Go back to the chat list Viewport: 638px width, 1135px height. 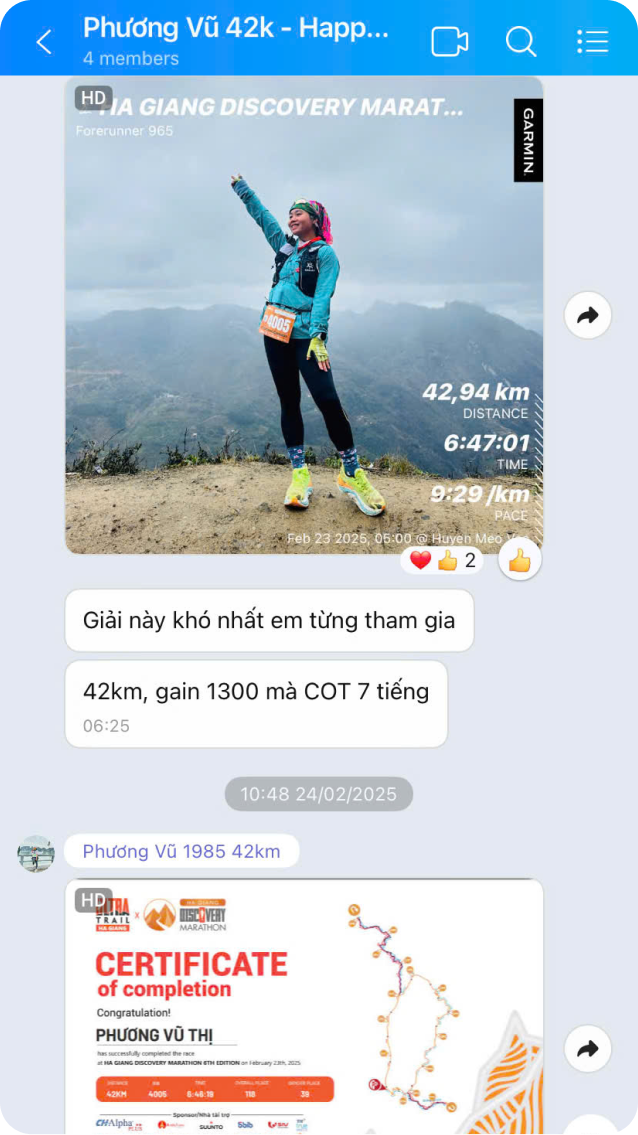pyautogui.click(x=43, y=42)
